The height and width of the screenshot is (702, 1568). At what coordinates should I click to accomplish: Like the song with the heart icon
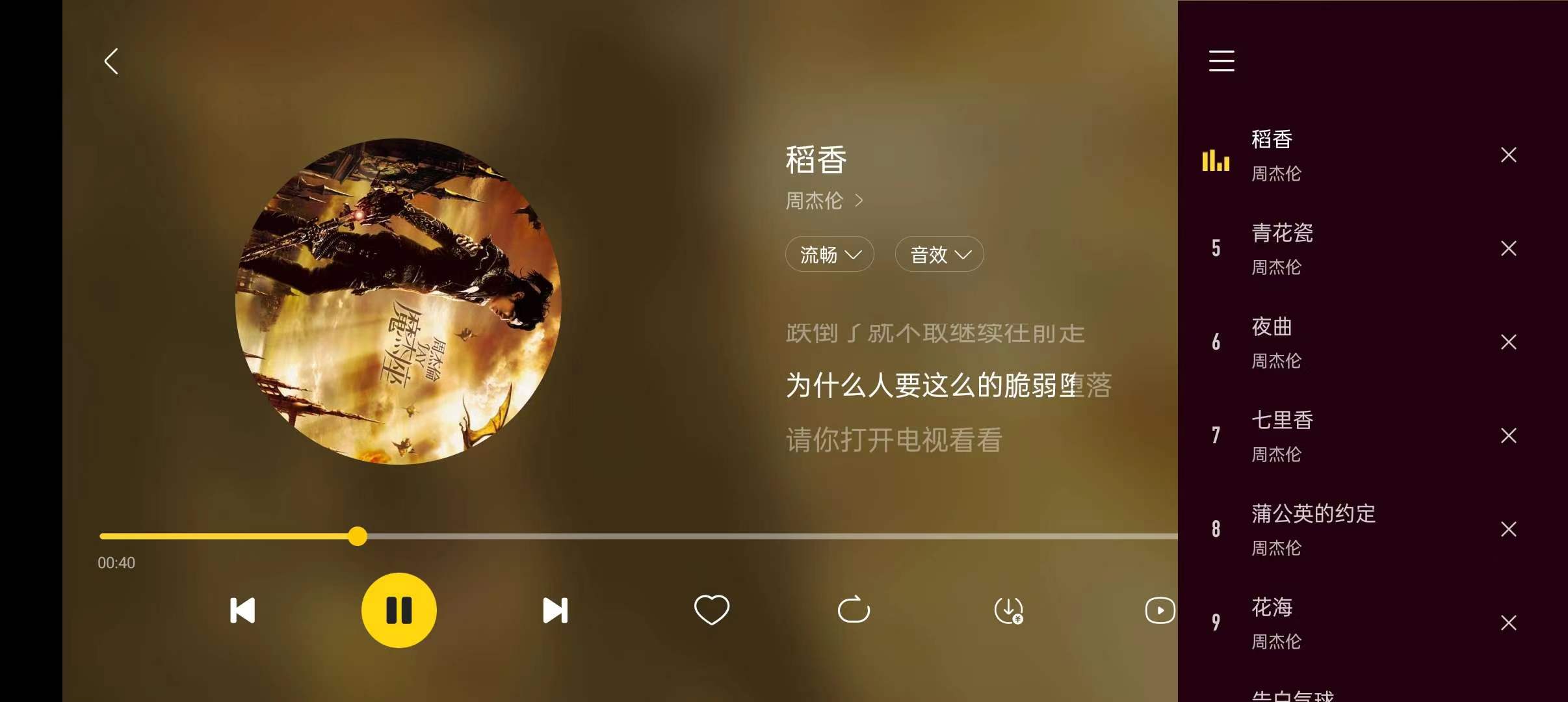[711, 610]
